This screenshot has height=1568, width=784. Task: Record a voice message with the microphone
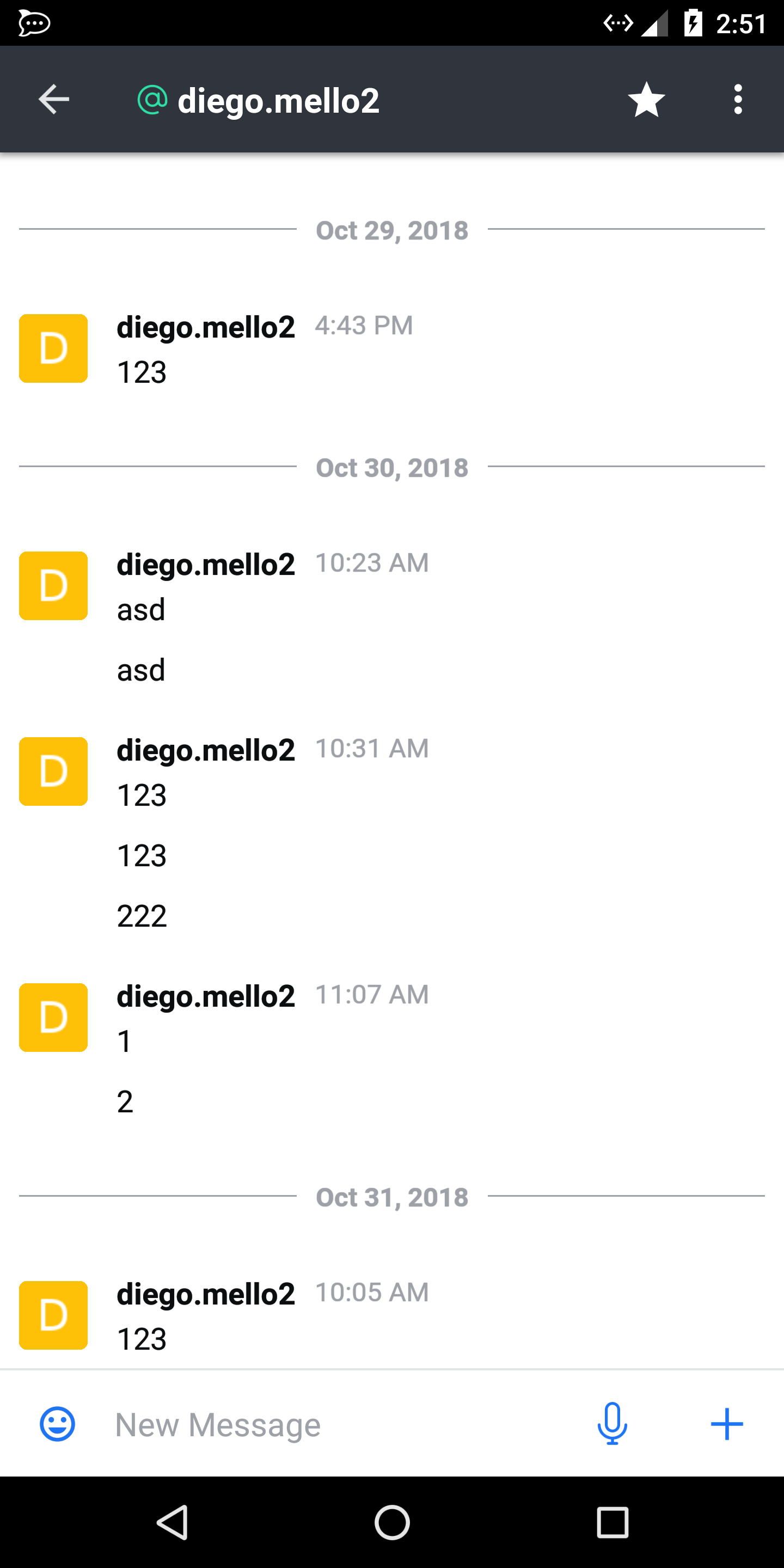[x=612, y=1424]
